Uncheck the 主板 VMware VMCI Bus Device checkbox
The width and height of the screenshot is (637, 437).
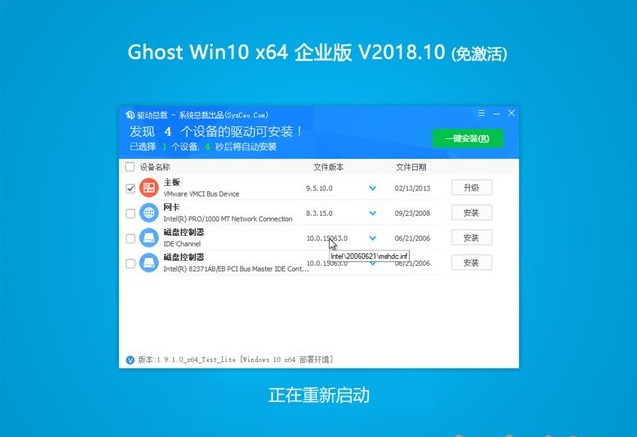click(x=130, y=188)
